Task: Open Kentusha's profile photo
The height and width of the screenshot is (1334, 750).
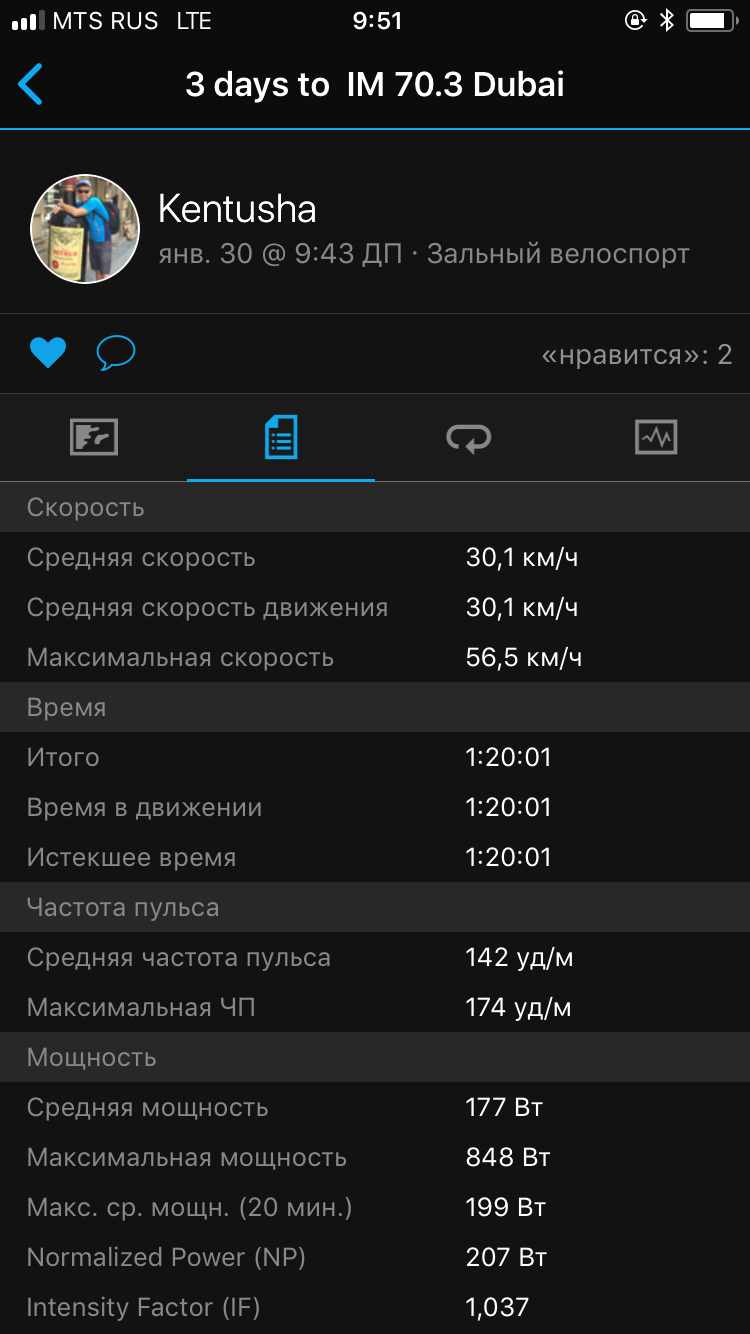Action: click(85, 229)
